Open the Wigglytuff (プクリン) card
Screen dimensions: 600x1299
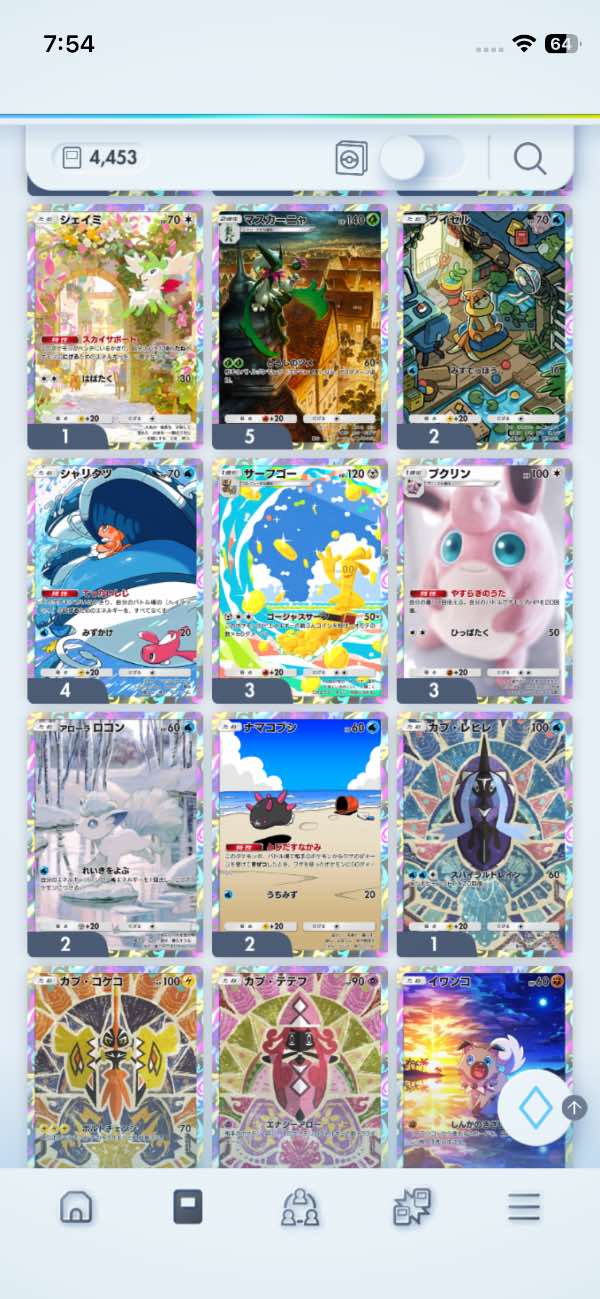(x=485, y=581)
